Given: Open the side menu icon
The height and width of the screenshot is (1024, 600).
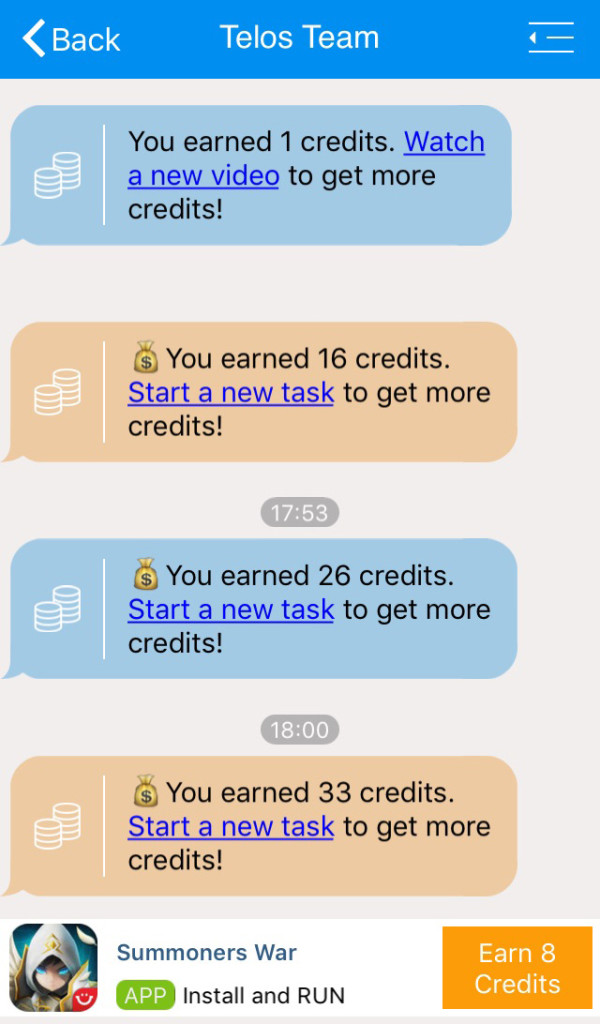Looking at the screenshot, I should (551, 38).
